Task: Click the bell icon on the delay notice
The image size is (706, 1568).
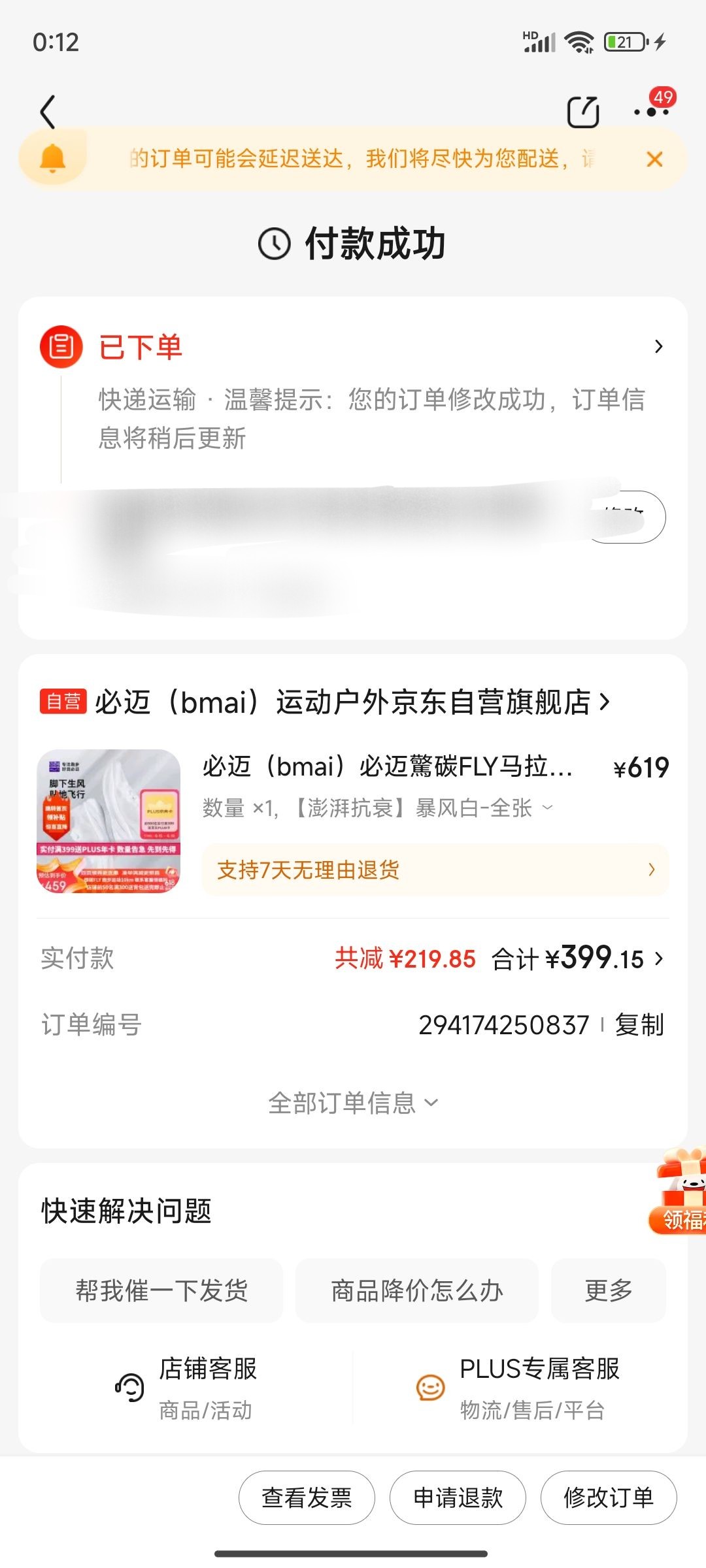Action: coord(54,159)
